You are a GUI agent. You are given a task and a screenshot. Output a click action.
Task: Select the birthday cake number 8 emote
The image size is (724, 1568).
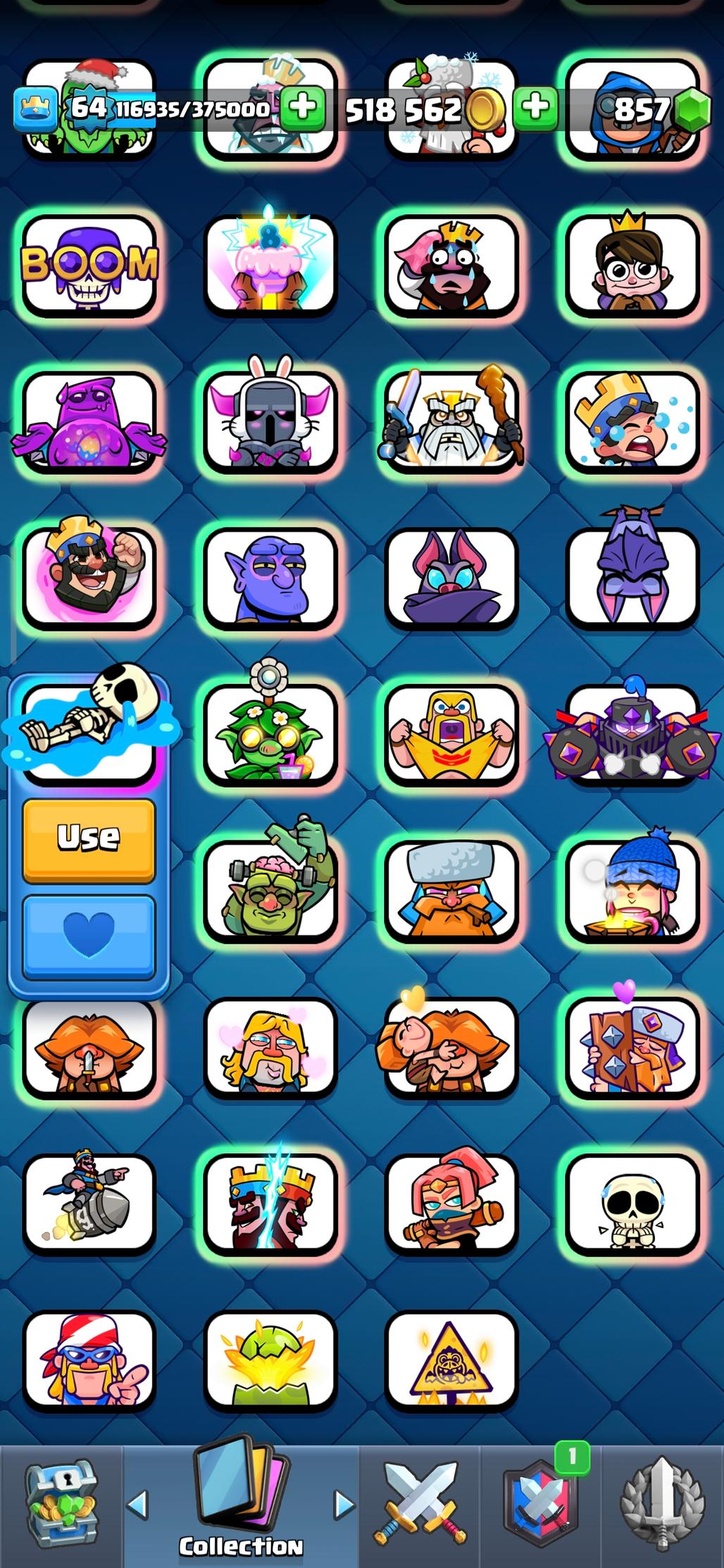[x=270, y=265]
